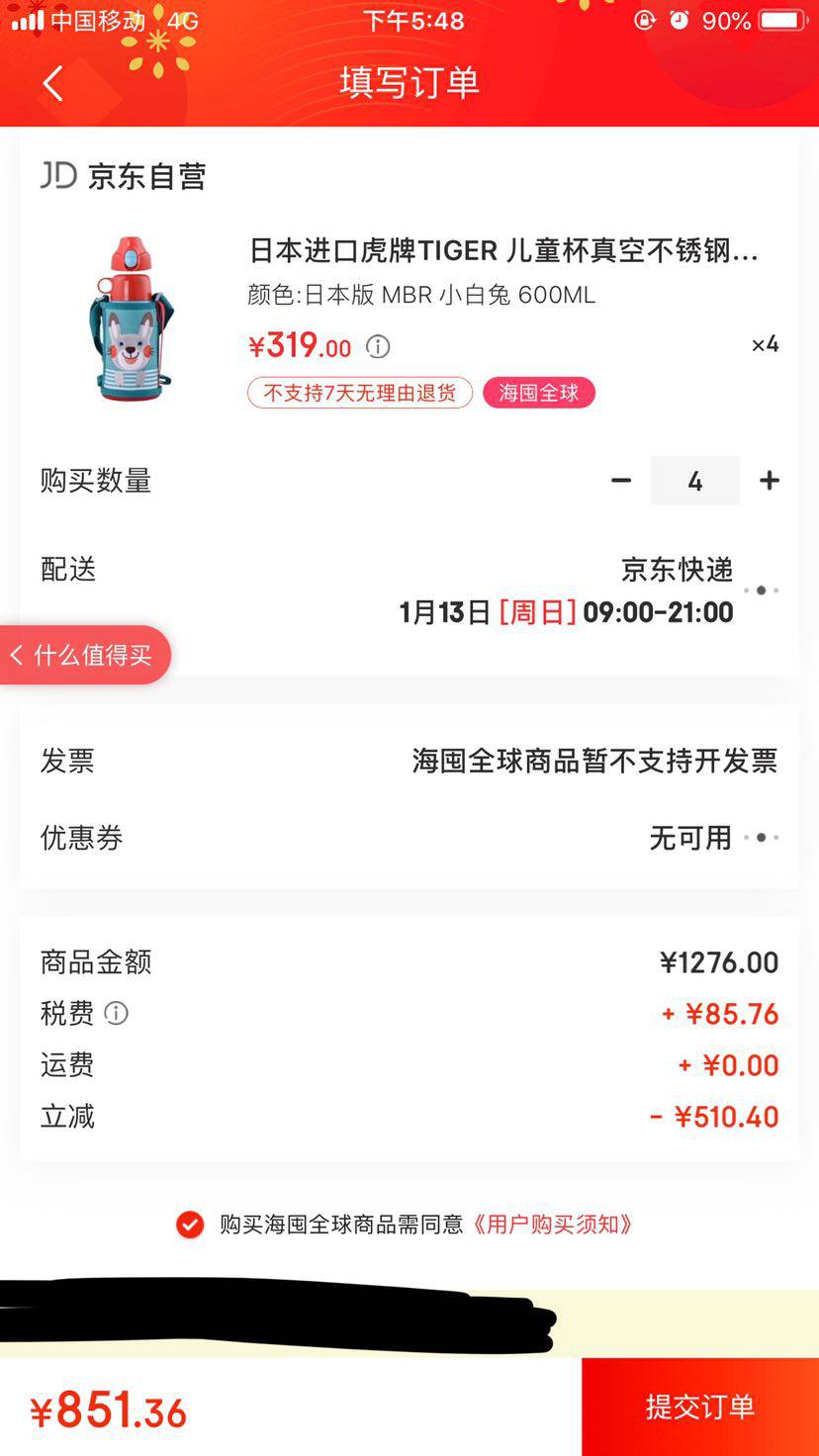Toggle the purchase agreement checkmark

(x=190, y=1226)
